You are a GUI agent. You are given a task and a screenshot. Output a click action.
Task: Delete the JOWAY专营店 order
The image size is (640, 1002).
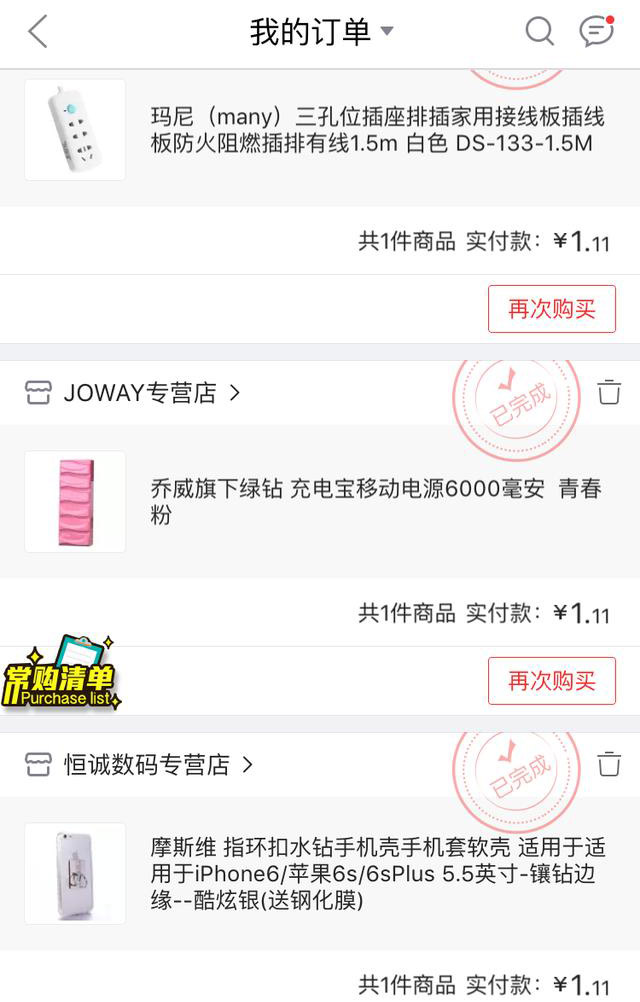(x=608, y=392)
